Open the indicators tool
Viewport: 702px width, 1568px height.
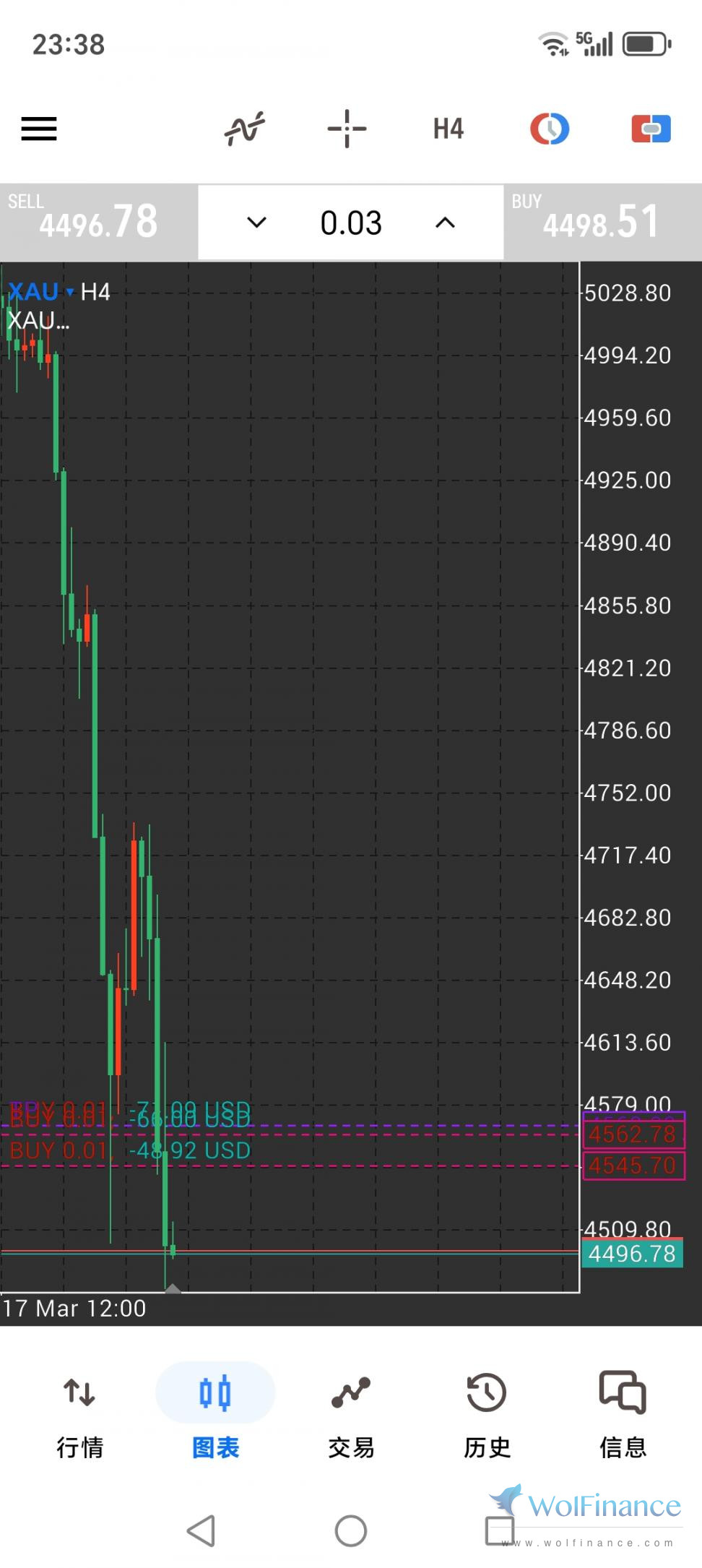244,129
